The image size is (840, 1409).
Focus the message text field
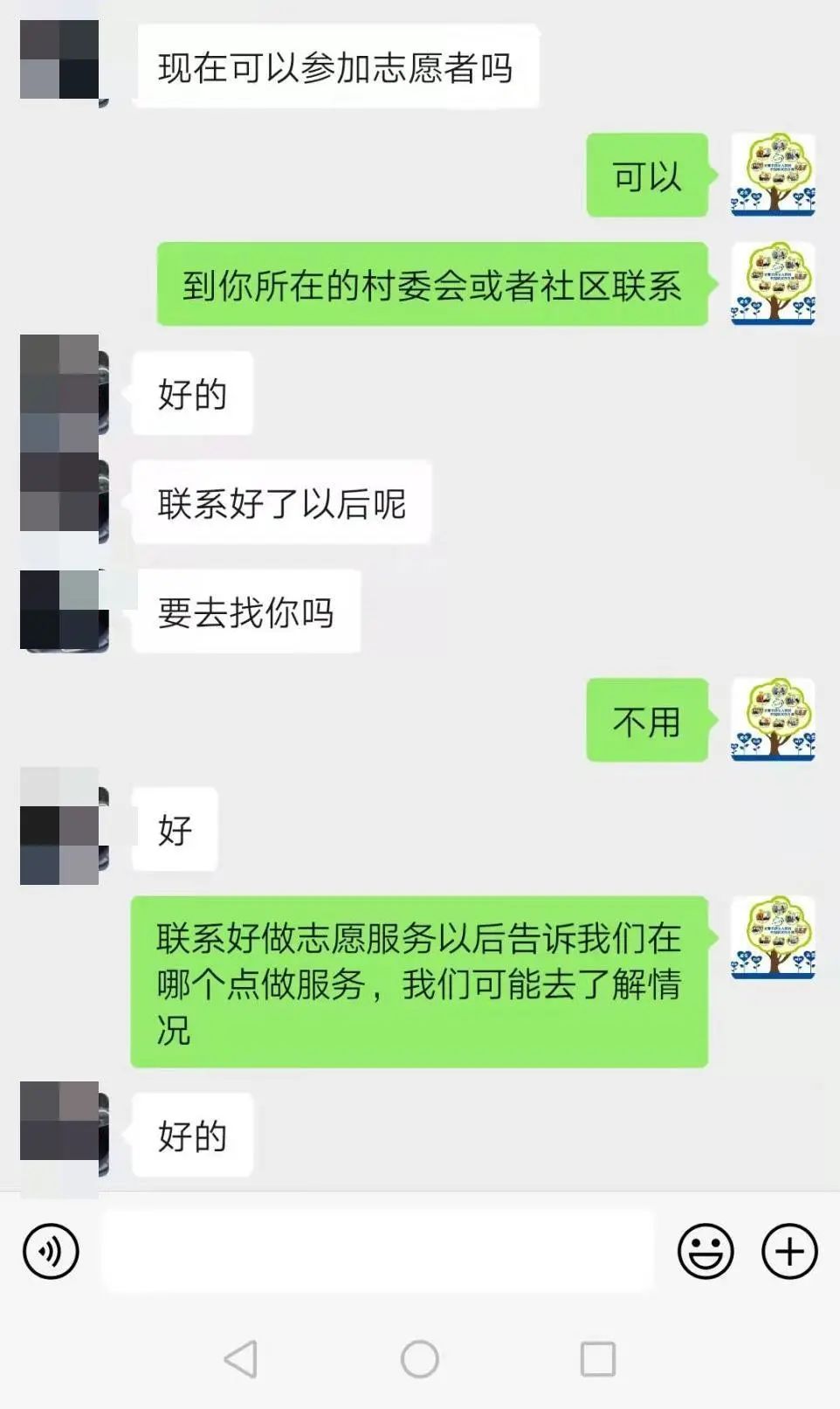[377, 1252]
